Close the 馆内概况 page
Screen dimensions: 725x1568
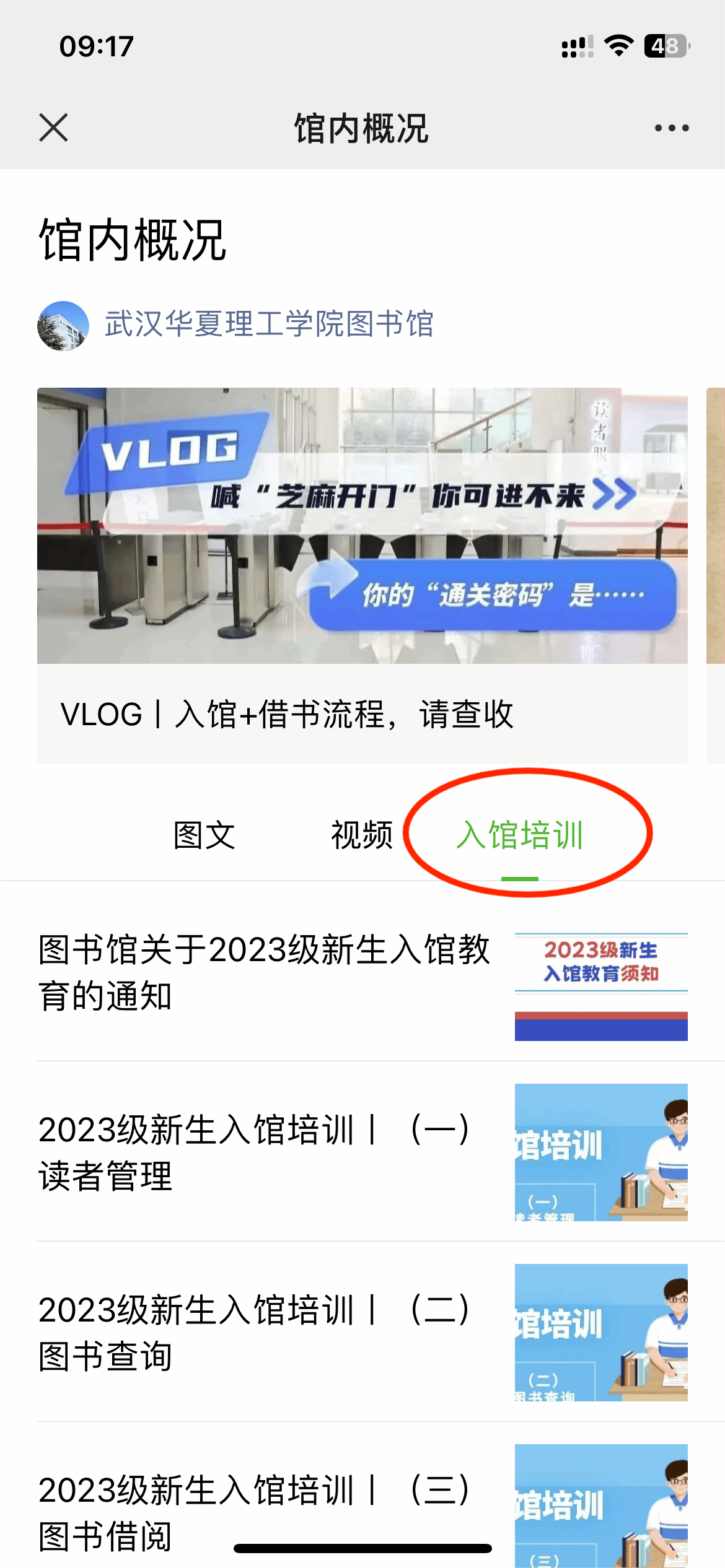coord(53,128)
